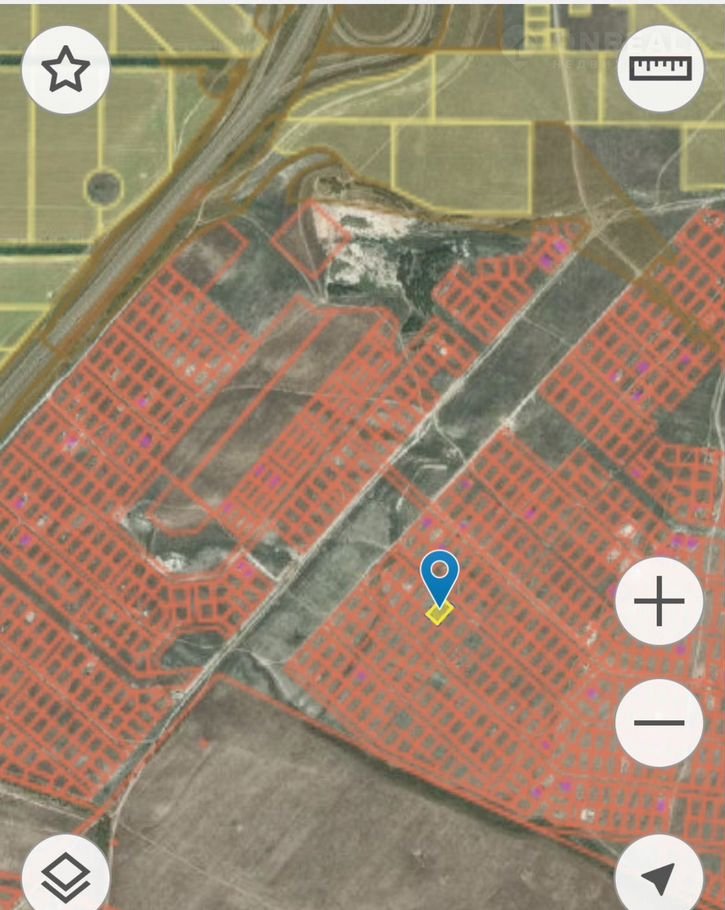Open the ruler measurement tool
This screenshot has width=725, height=910.
(x=660, y=68)
